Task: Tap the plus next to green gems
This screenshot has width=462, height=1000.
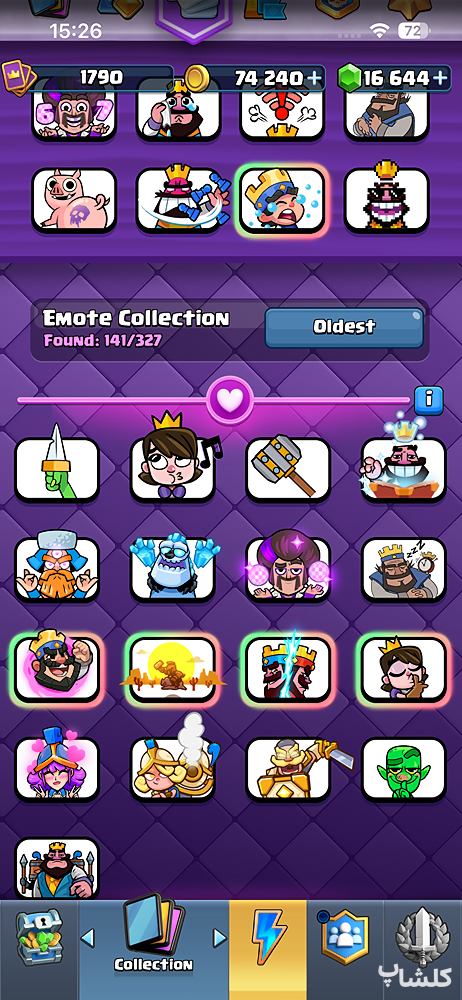Action: coord(440,78)
